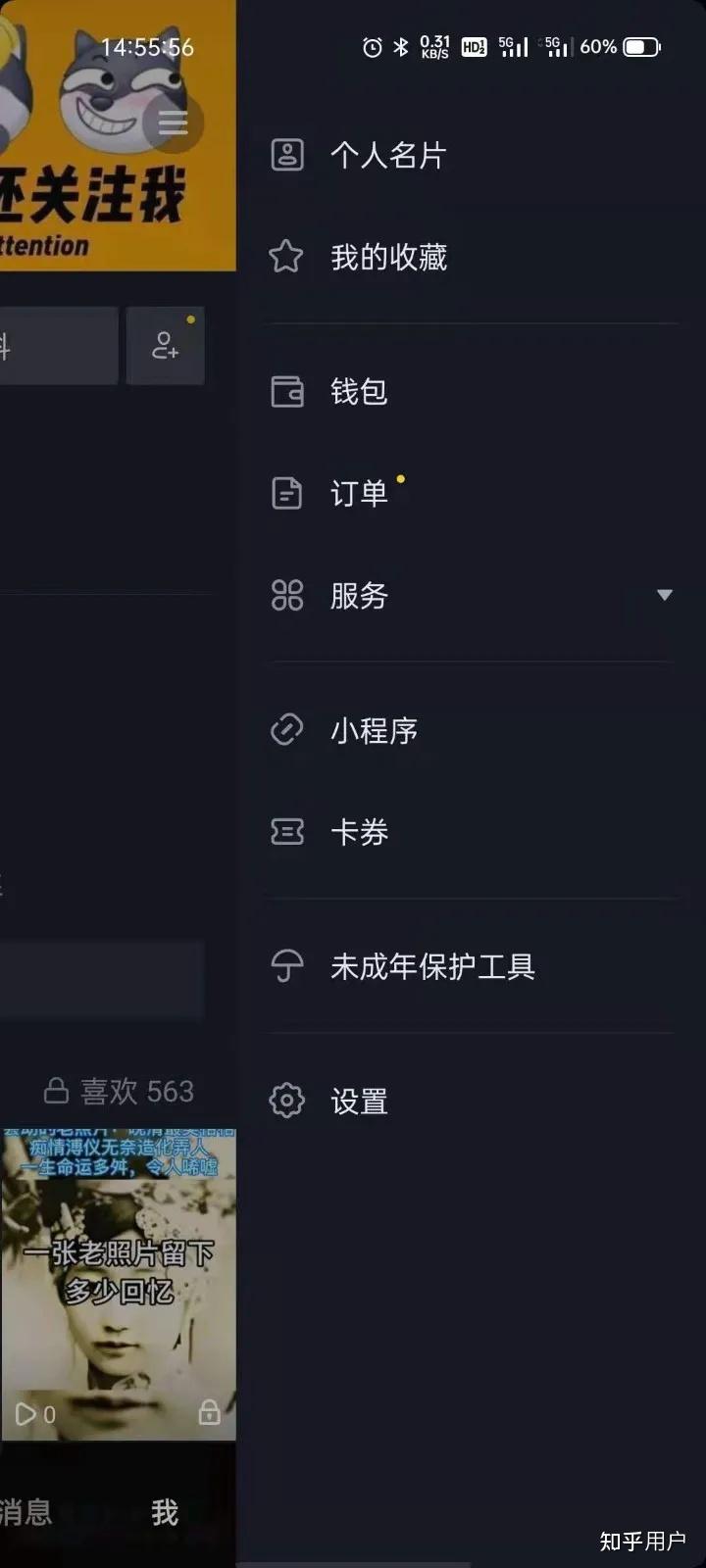
Task: Open the 钱包 wallet
Action: (359, 392)
